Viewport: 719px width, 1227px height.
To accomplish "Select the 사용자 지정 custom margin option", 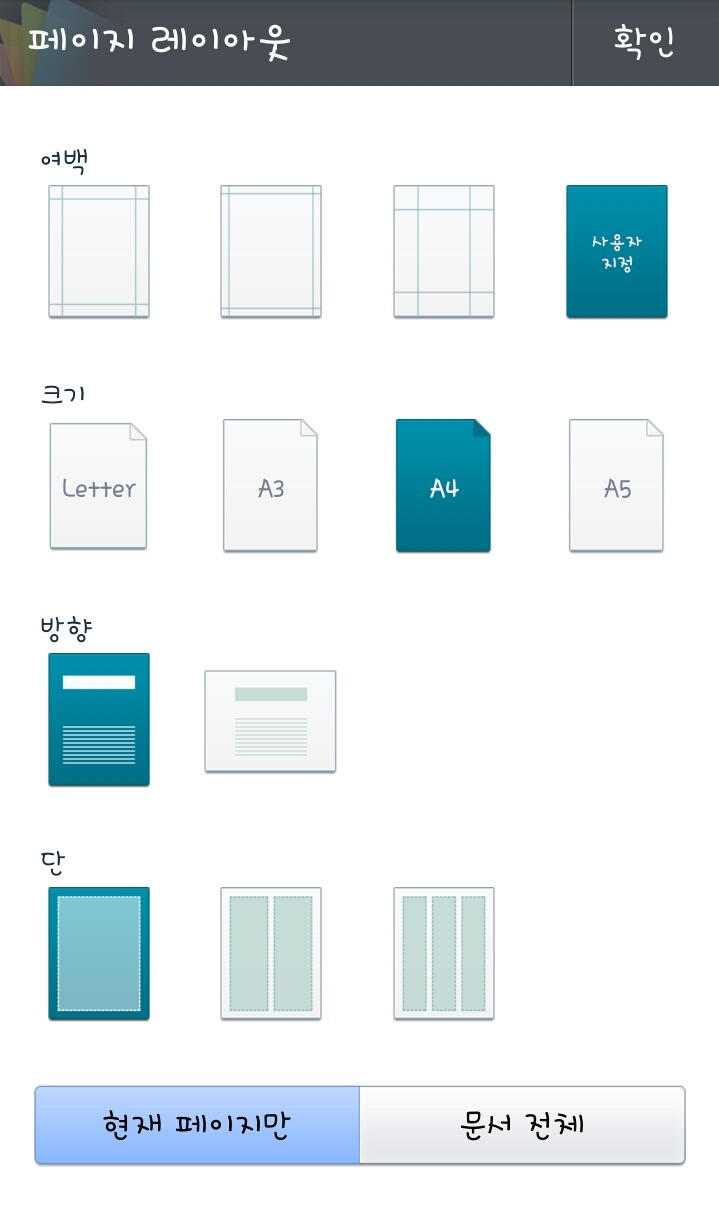I will (617, 252).
